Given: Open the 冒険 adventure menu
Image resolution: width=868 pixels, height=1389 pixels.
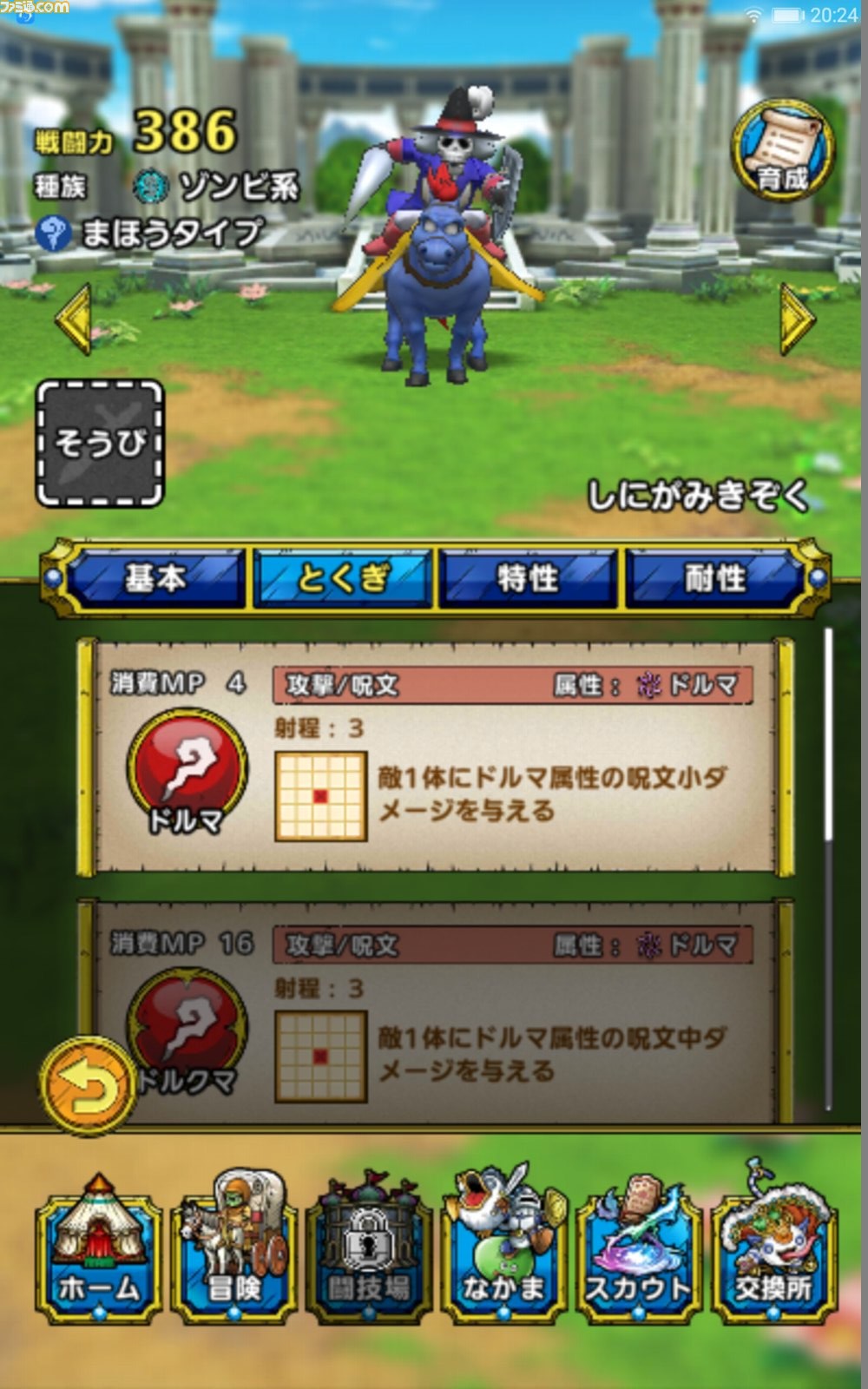Looking at the screenshot, I should pos(233,1248).
